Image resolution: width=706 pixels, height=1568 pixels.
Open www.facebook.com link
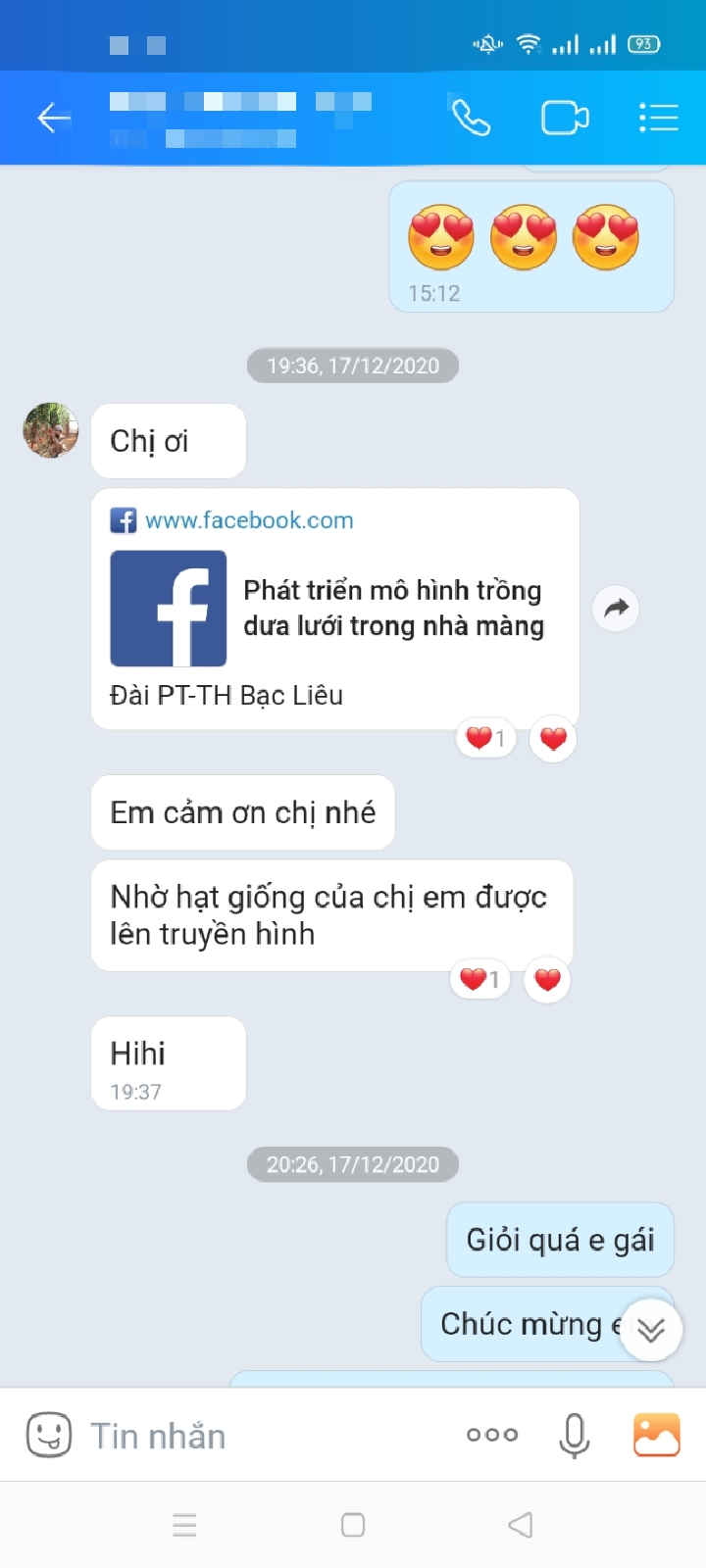(x=249, y=520)
